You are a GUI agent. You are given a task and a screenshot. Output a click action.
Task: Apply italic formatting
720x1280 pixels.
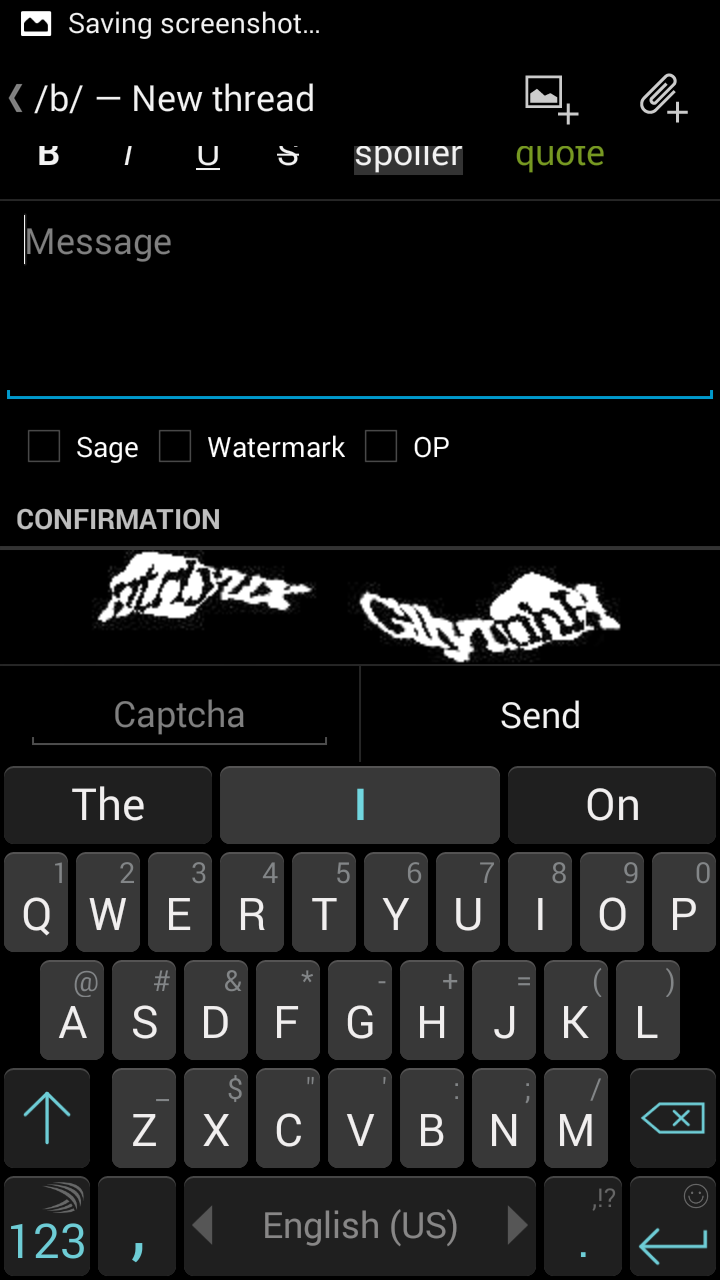[128, 155]
